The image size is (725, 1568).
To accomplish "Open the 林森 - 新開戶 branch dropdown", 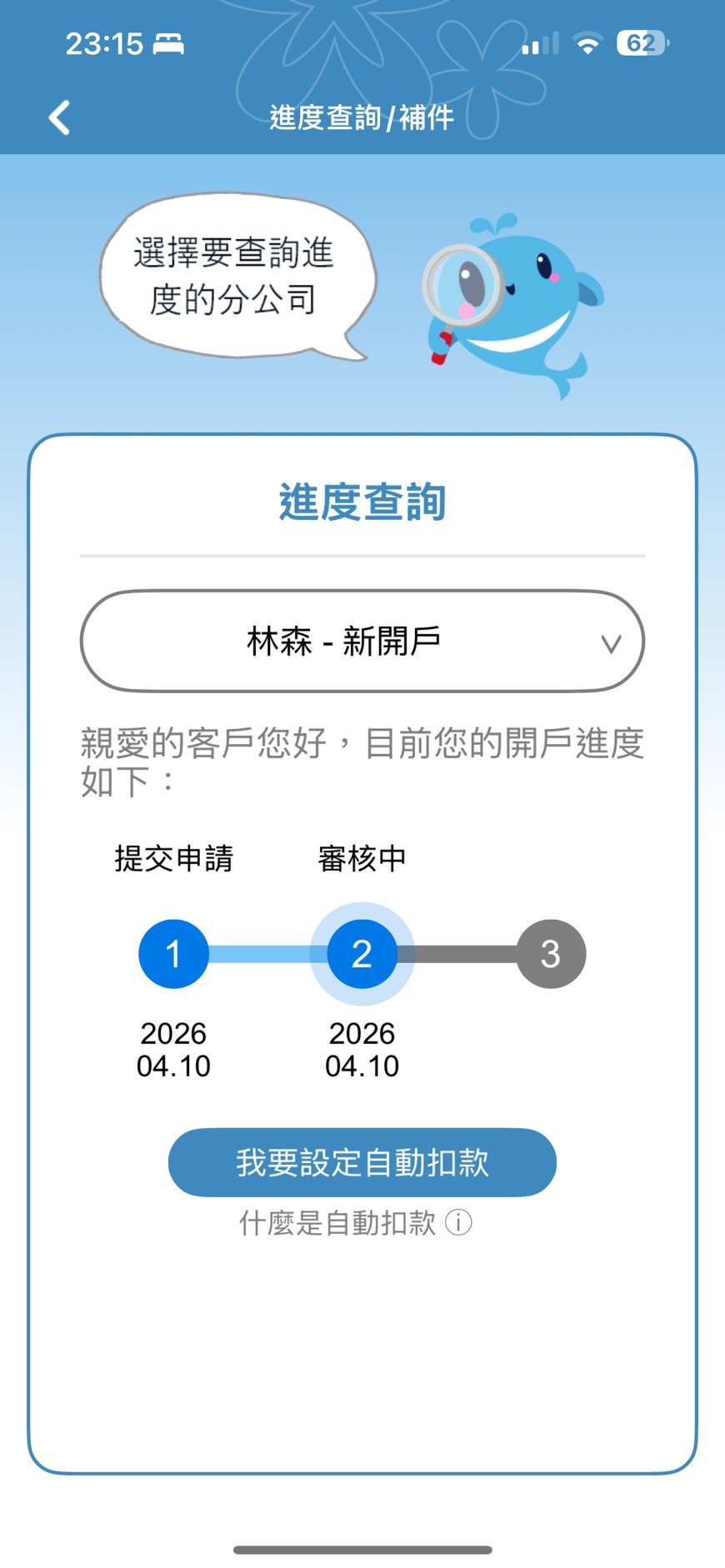I will coord(362,642).
